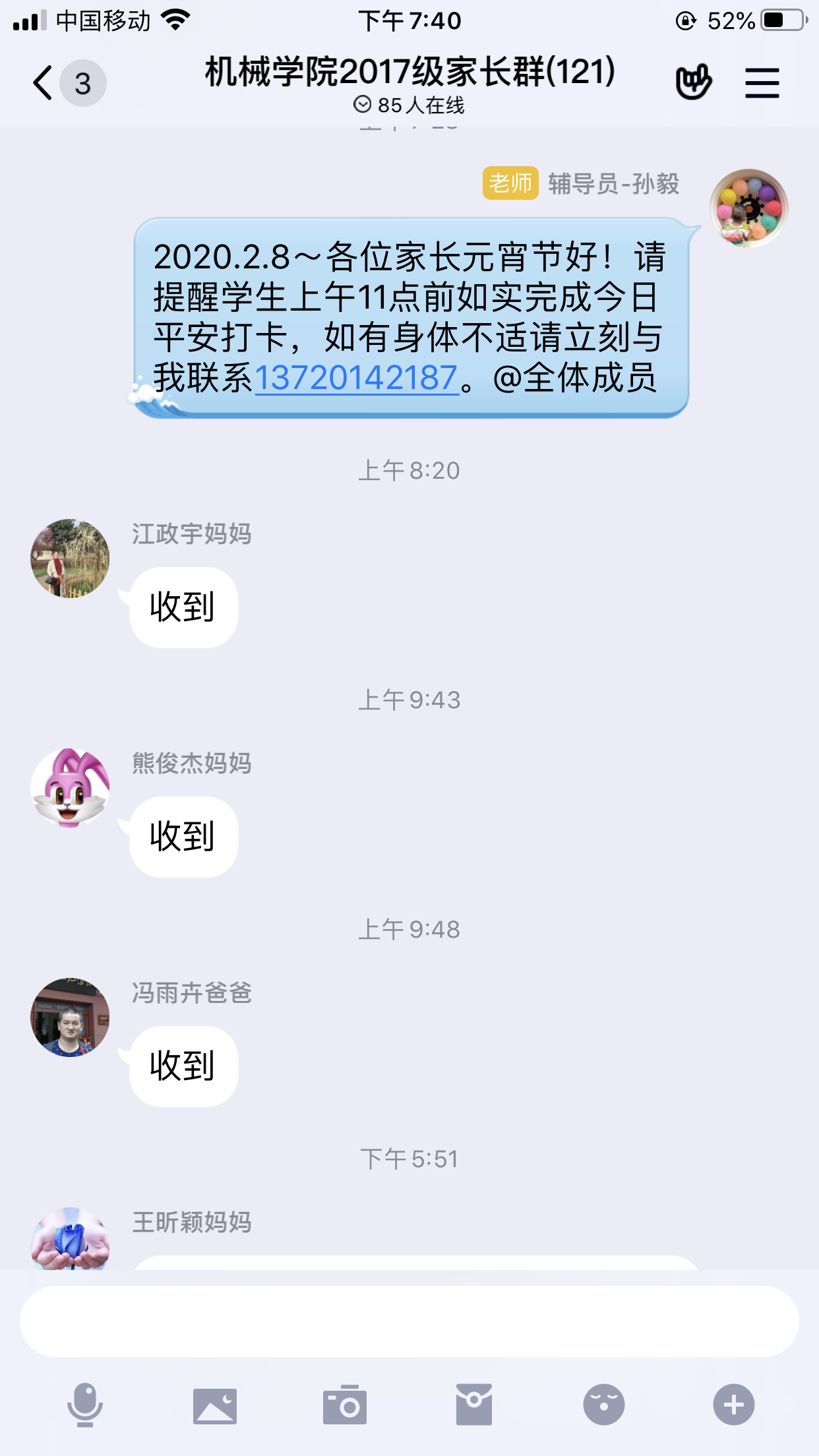Screen dimensions: 819x1456
Task: Show more attachment options
Action: [x=733, y=1405]
